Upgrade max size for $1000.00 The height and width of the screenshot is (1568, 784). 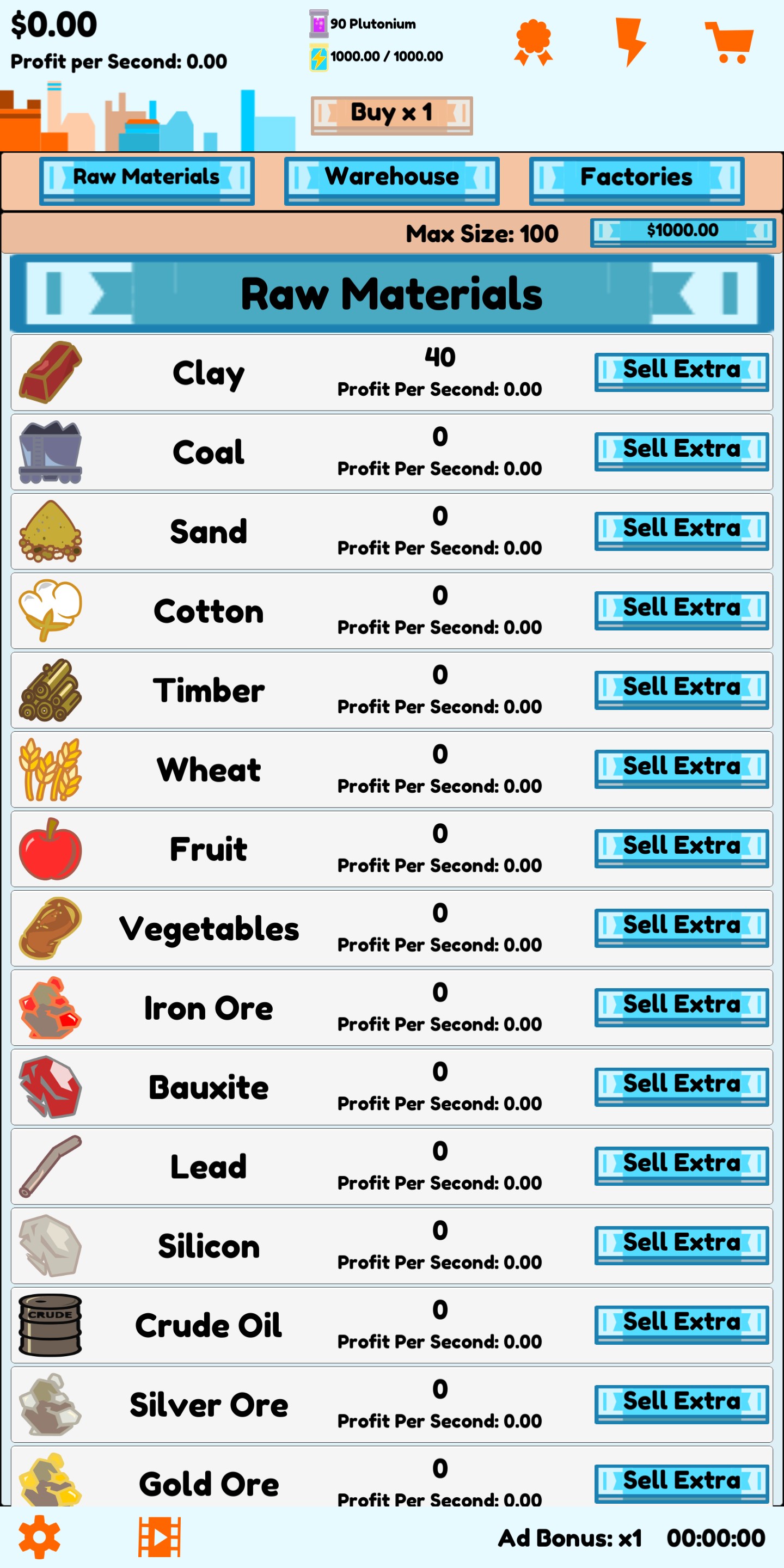pos(682,232)
